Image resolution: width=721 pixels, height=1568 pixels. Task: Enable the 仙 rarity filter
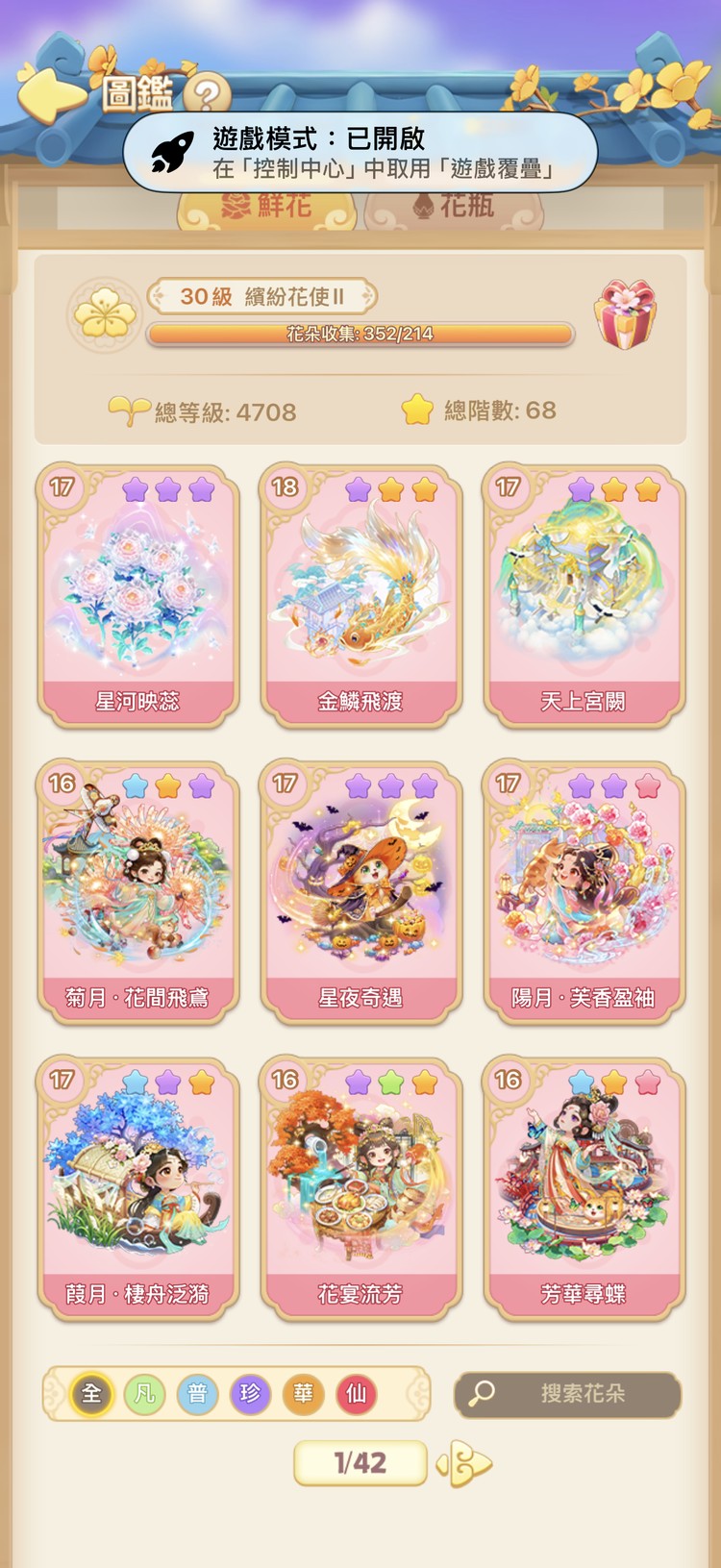pos(354,1394)
